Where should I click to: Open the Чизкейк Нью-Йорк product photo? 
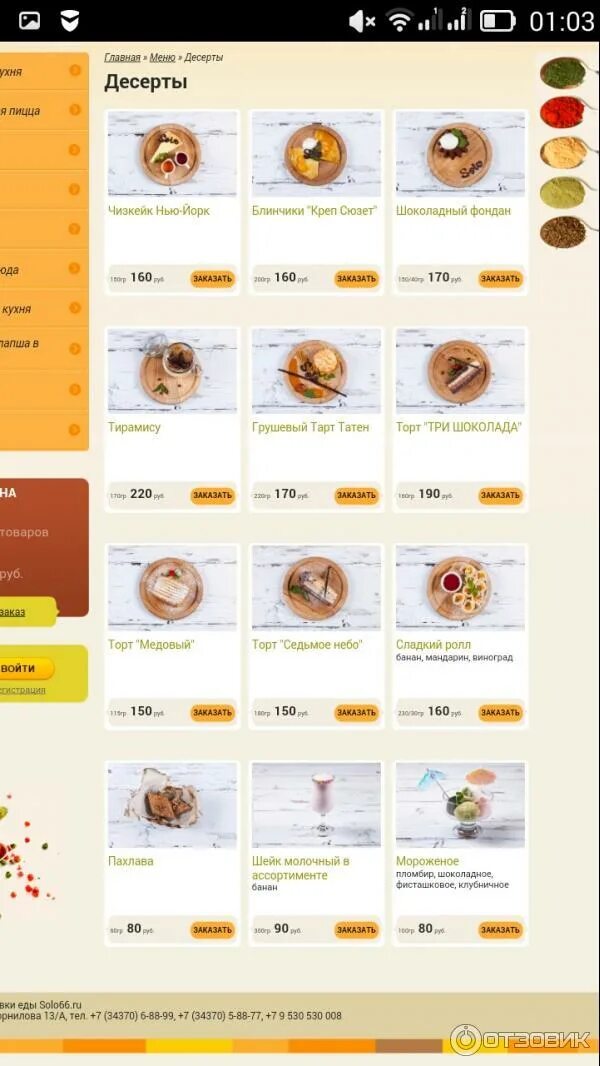coord(172,154)
